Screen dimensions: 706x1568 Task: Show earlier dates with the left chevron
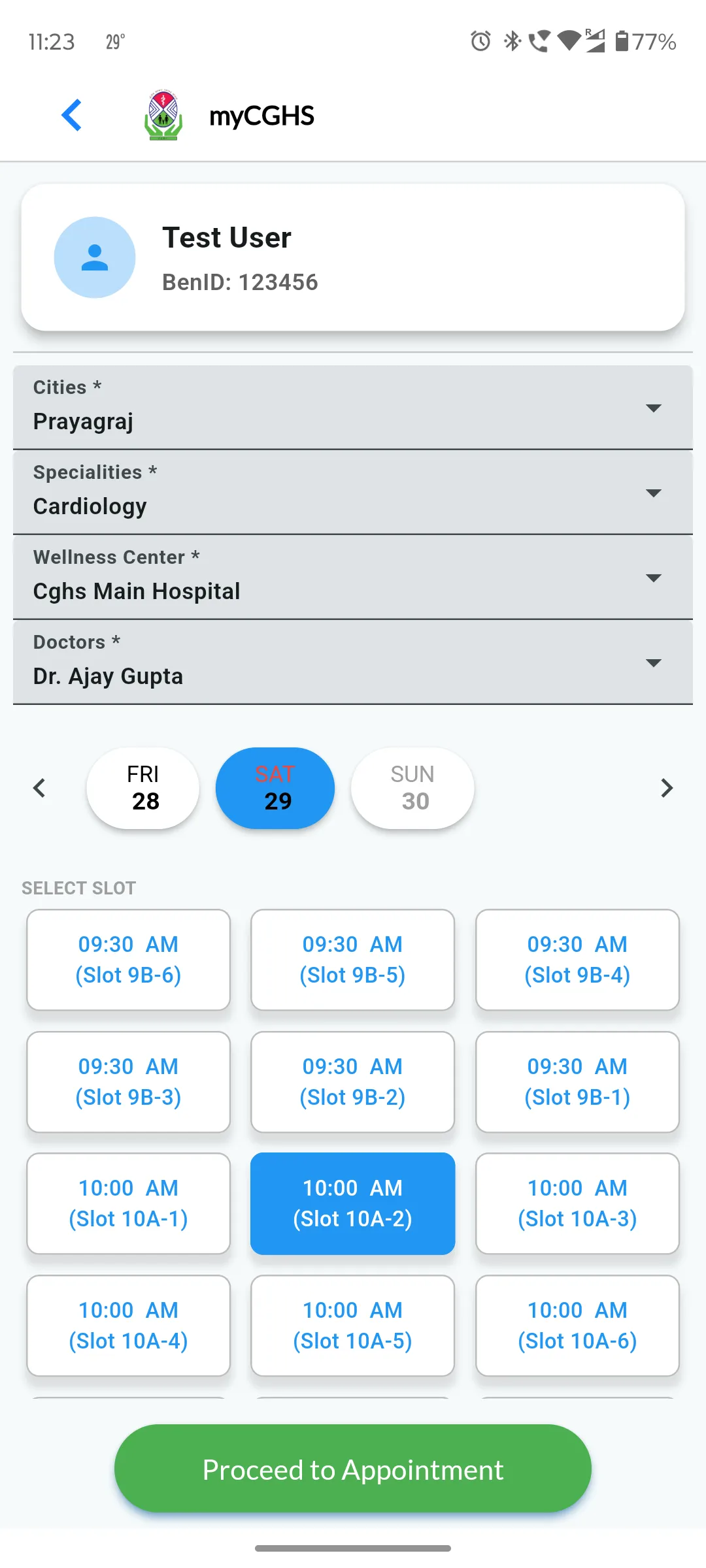39,788
